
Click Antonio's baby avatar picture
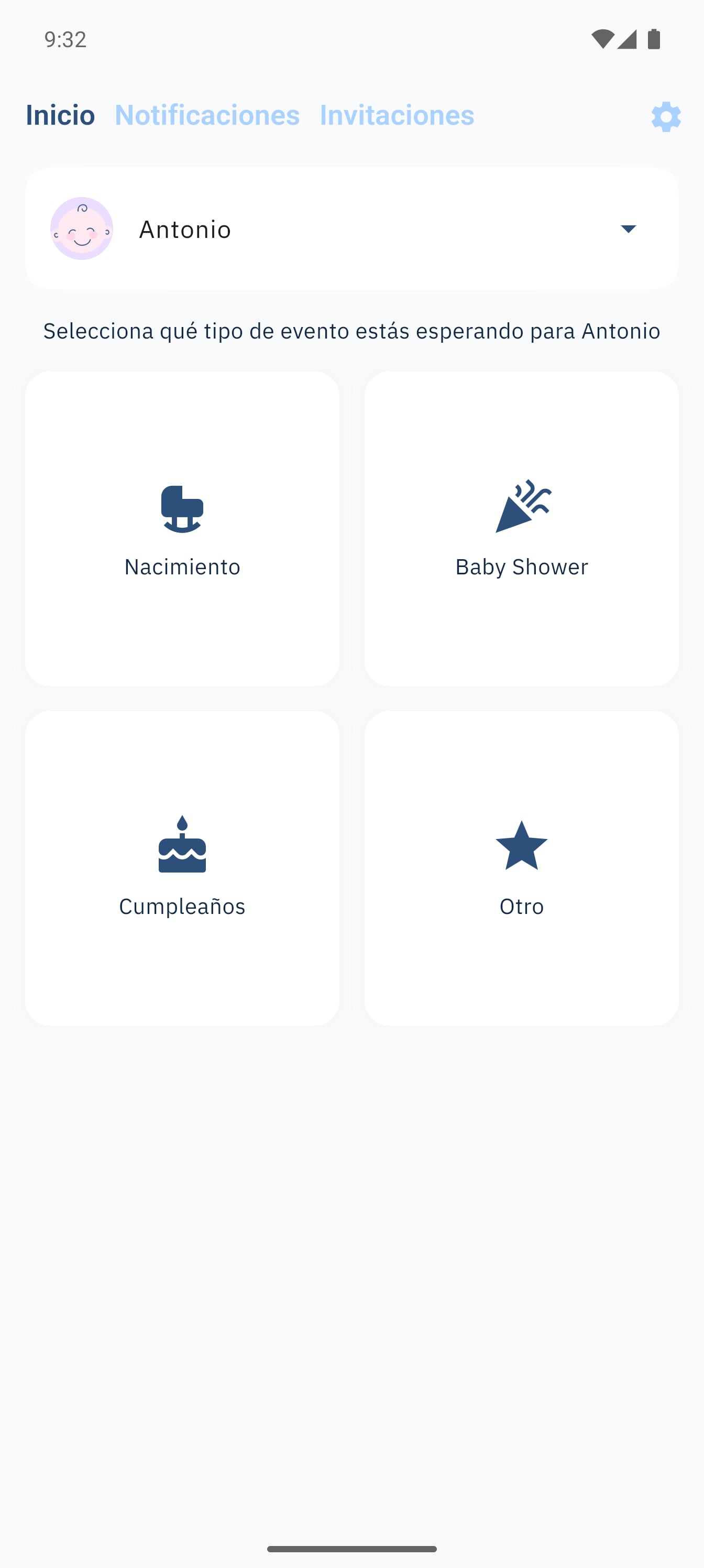coord(82,228)
